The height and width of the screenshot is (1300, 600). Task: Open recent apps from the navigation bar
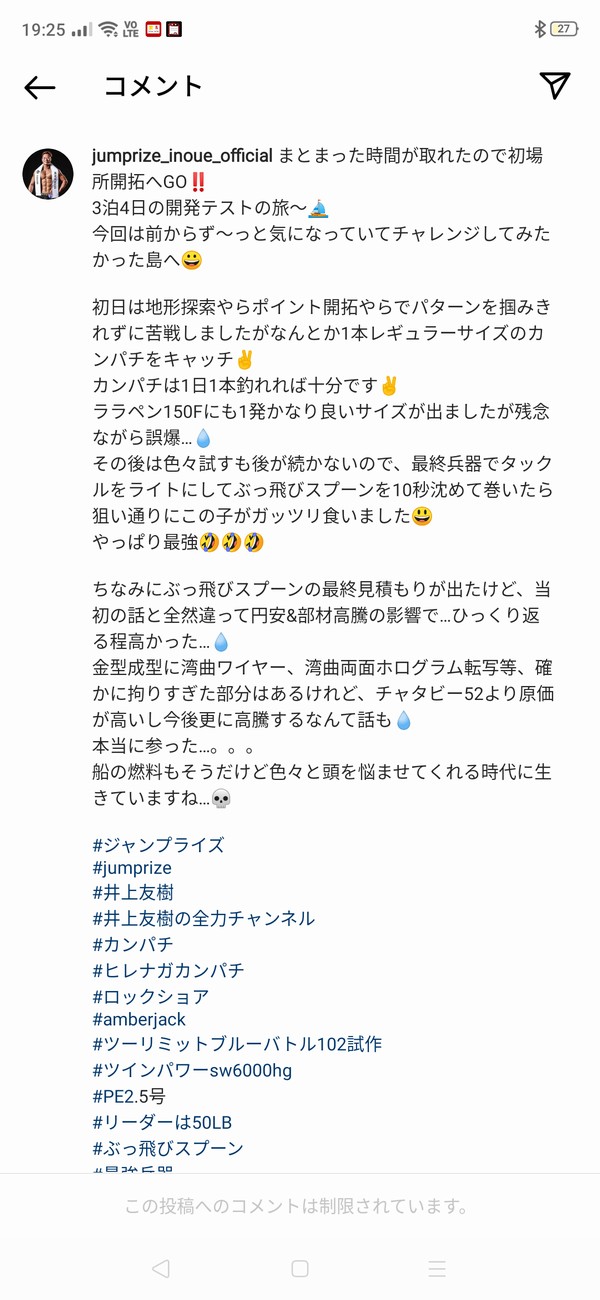[x=437, y=1269]
